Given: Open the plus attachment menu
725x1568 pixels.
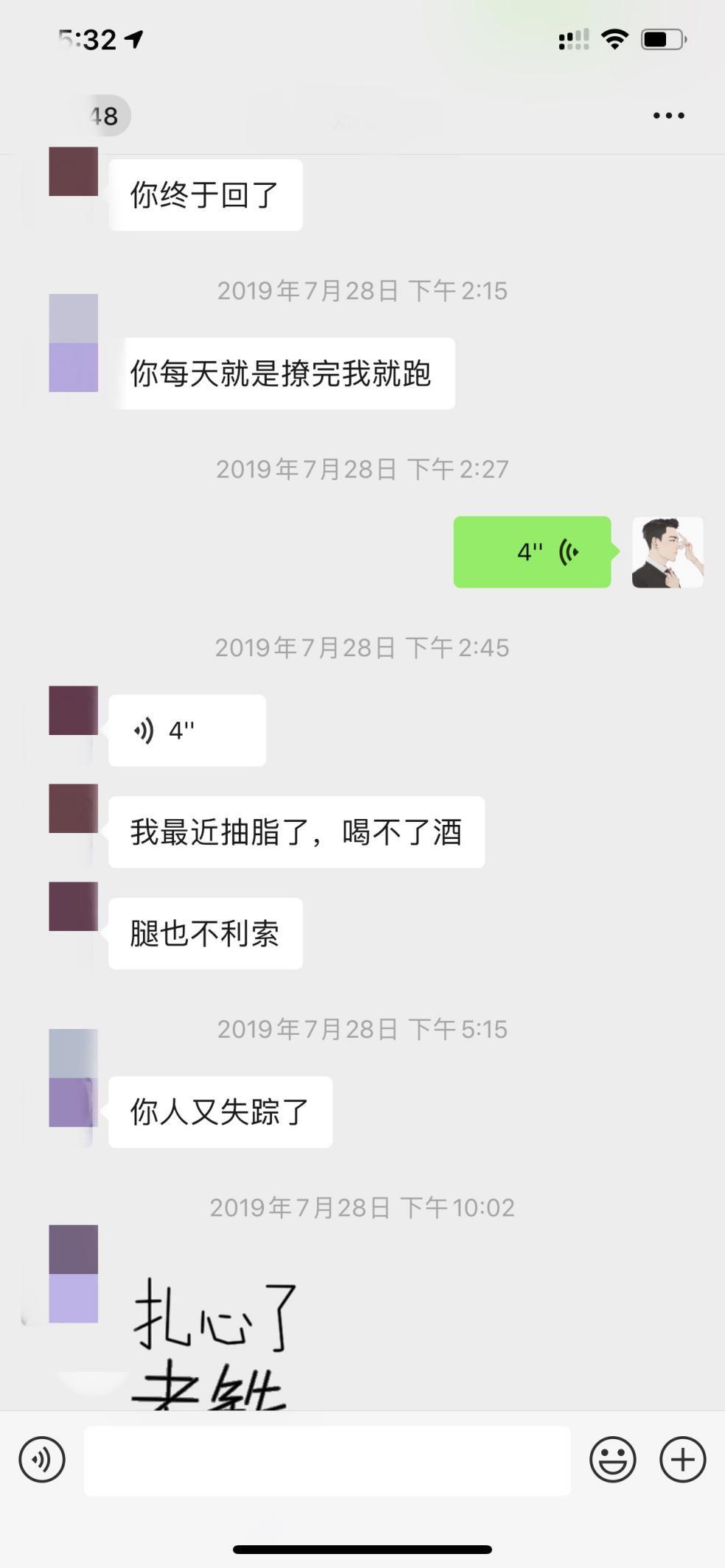Looking at the screenshot, I should click(x=682, y=1459).
